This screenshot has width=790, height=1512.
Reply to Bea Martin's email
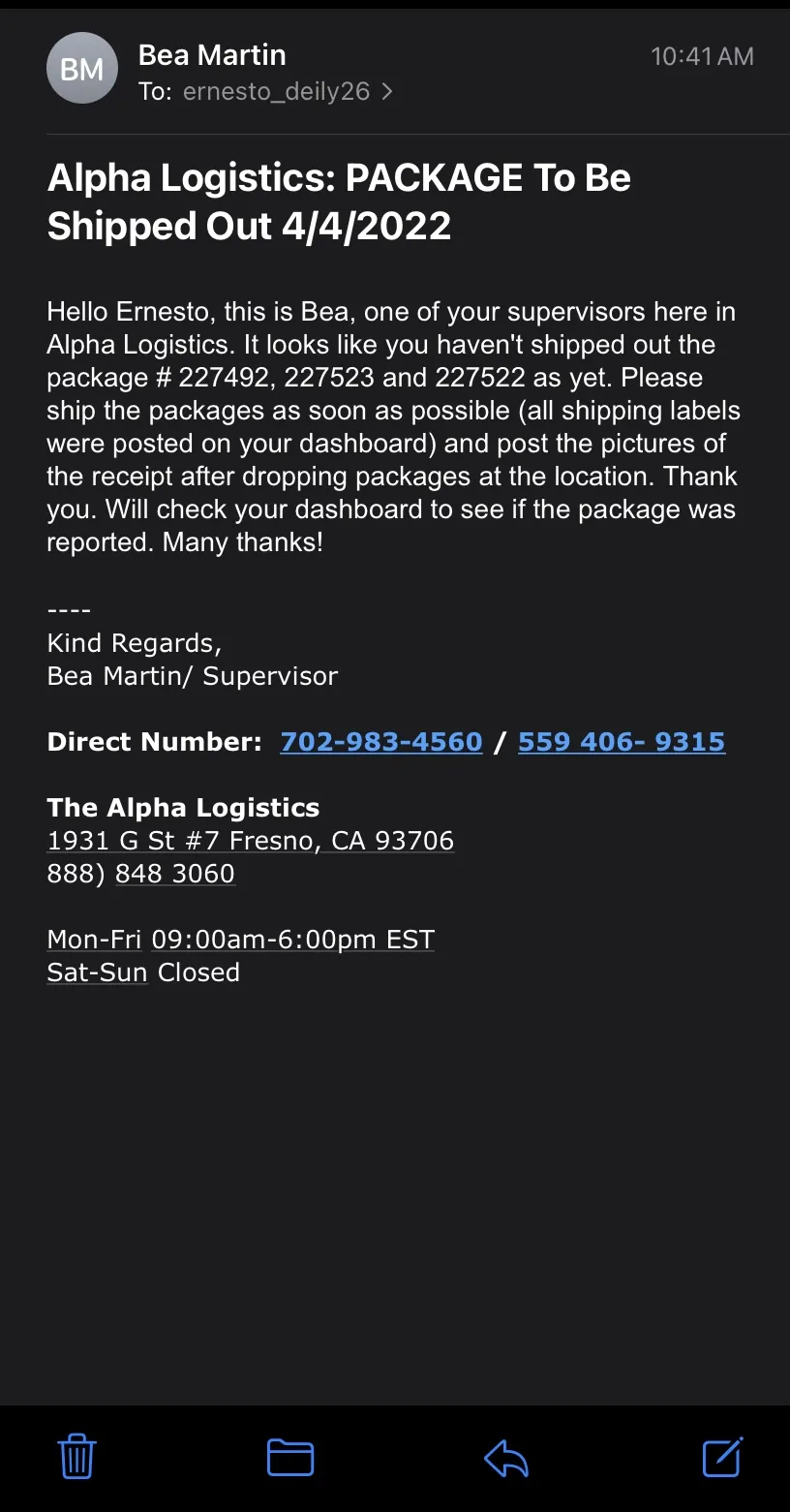(505, 1458)
